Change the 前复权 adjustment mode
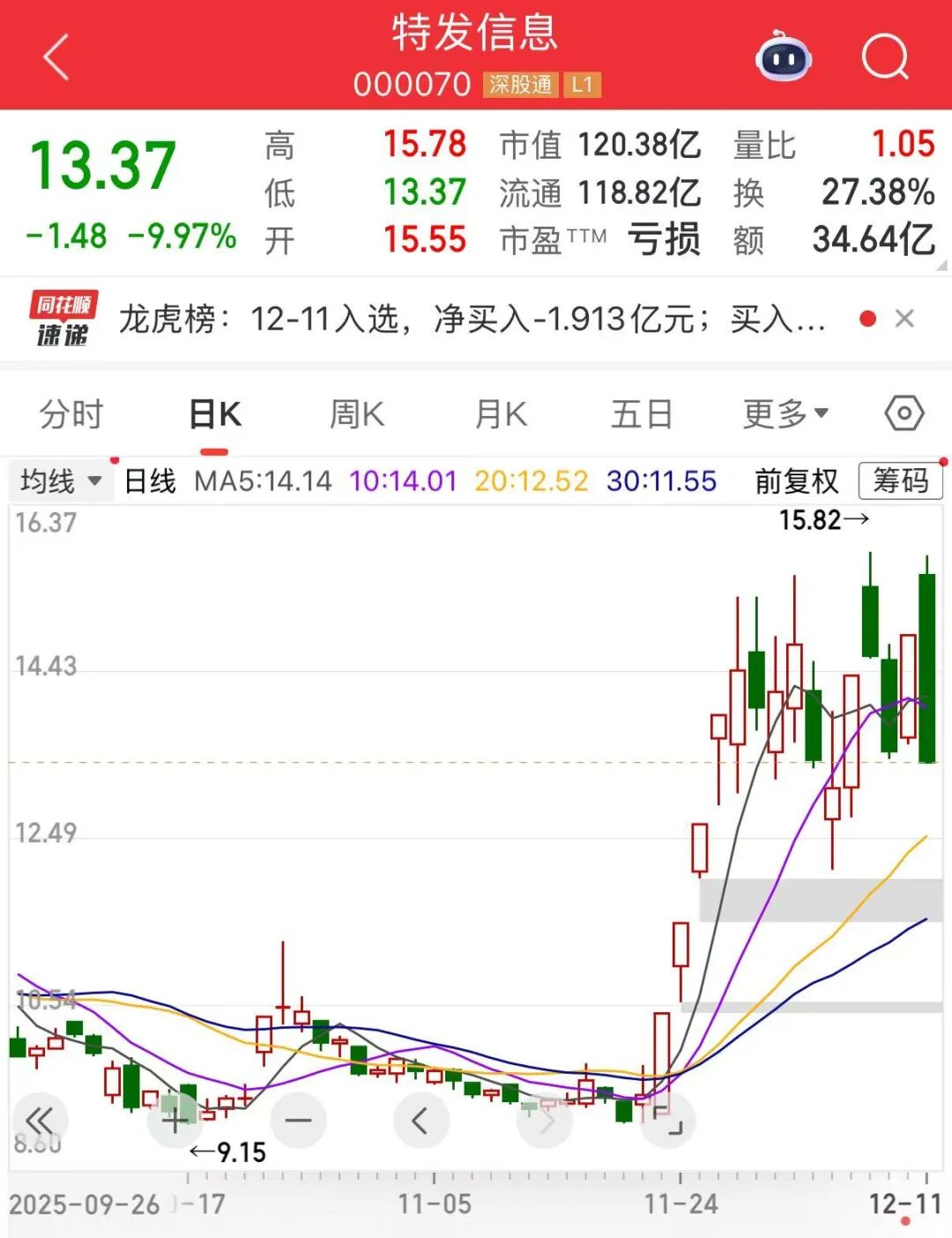 (x=796, y=481)
